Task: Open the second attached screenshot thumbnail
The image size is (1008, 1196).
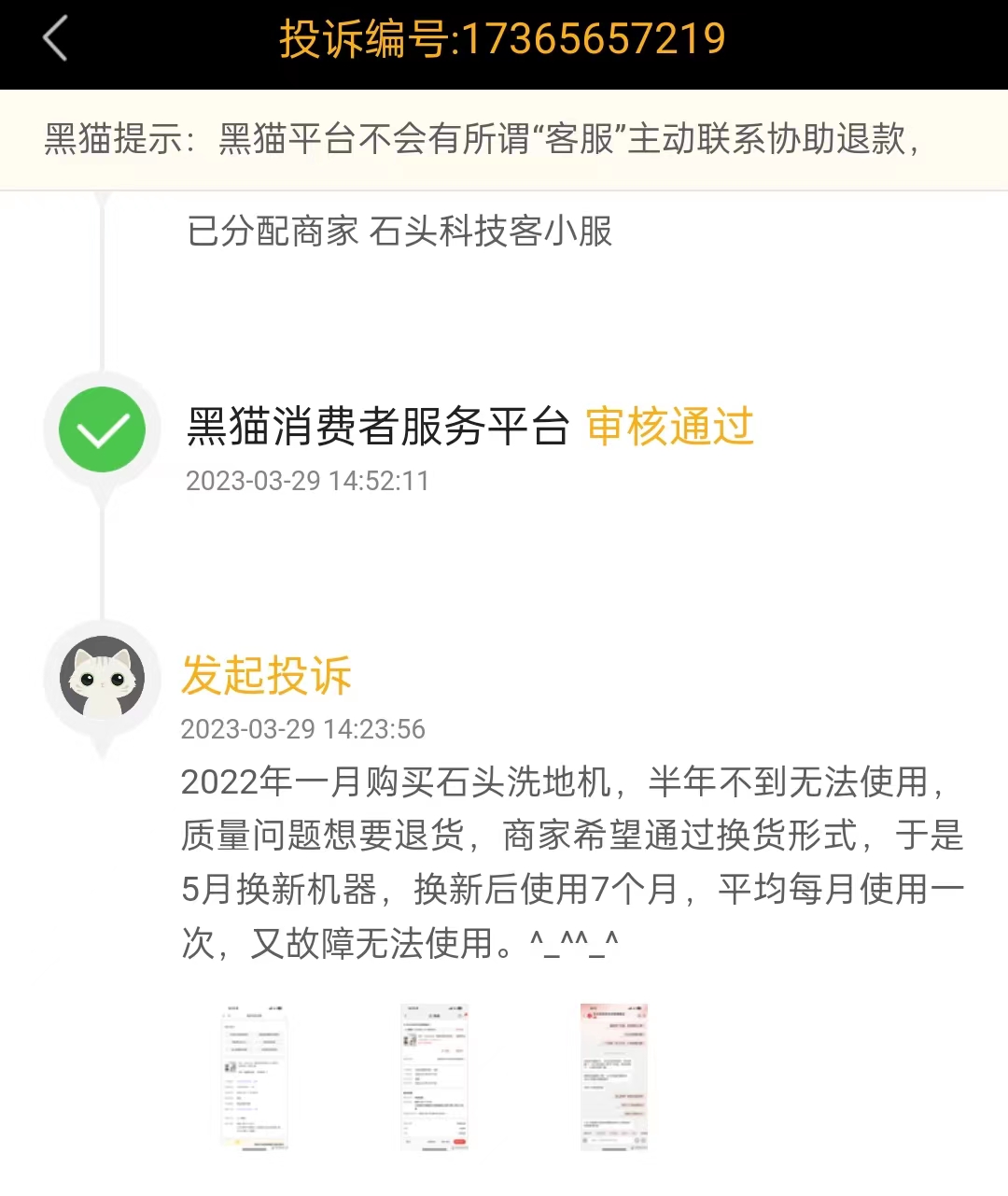Action: 434,1077
